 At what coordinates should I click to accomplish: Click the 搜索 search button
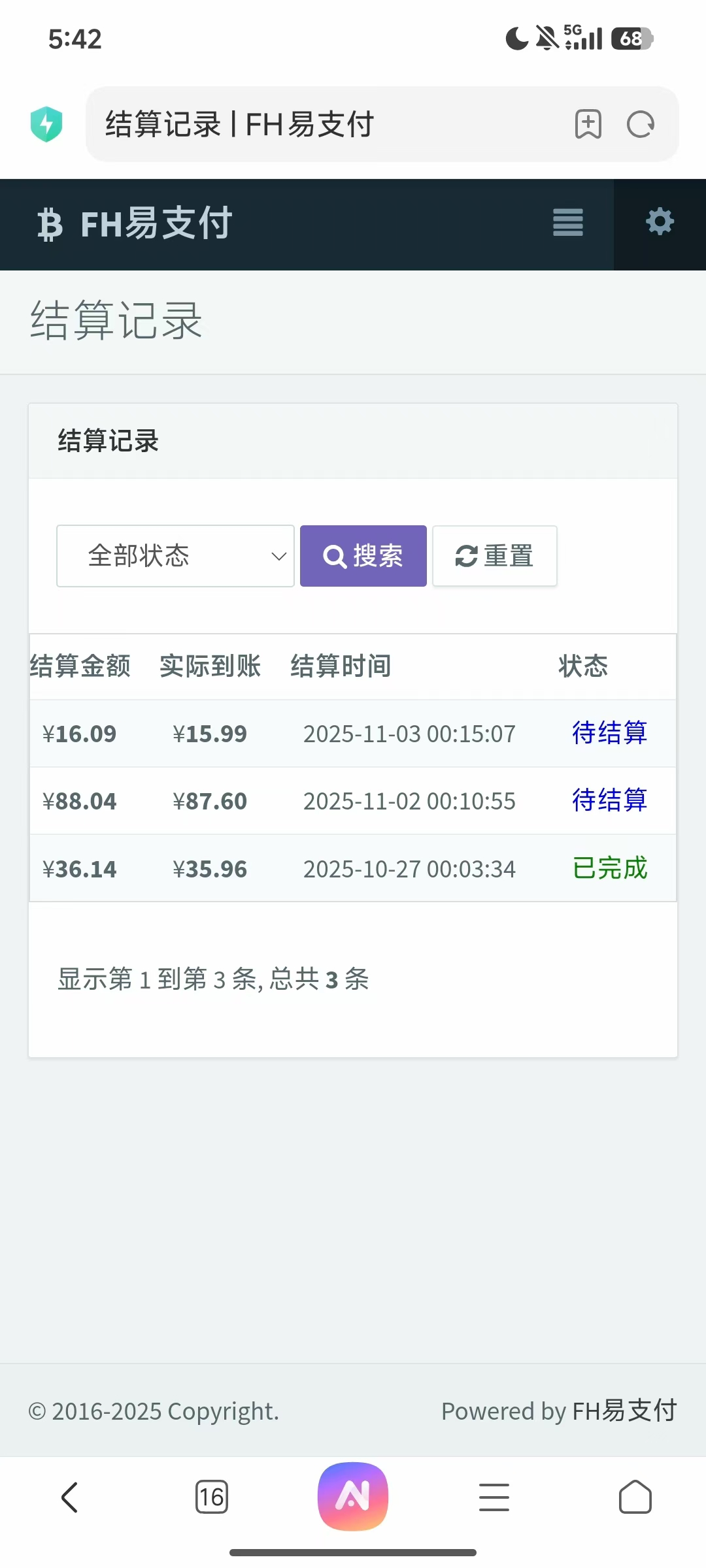(363, 555)
